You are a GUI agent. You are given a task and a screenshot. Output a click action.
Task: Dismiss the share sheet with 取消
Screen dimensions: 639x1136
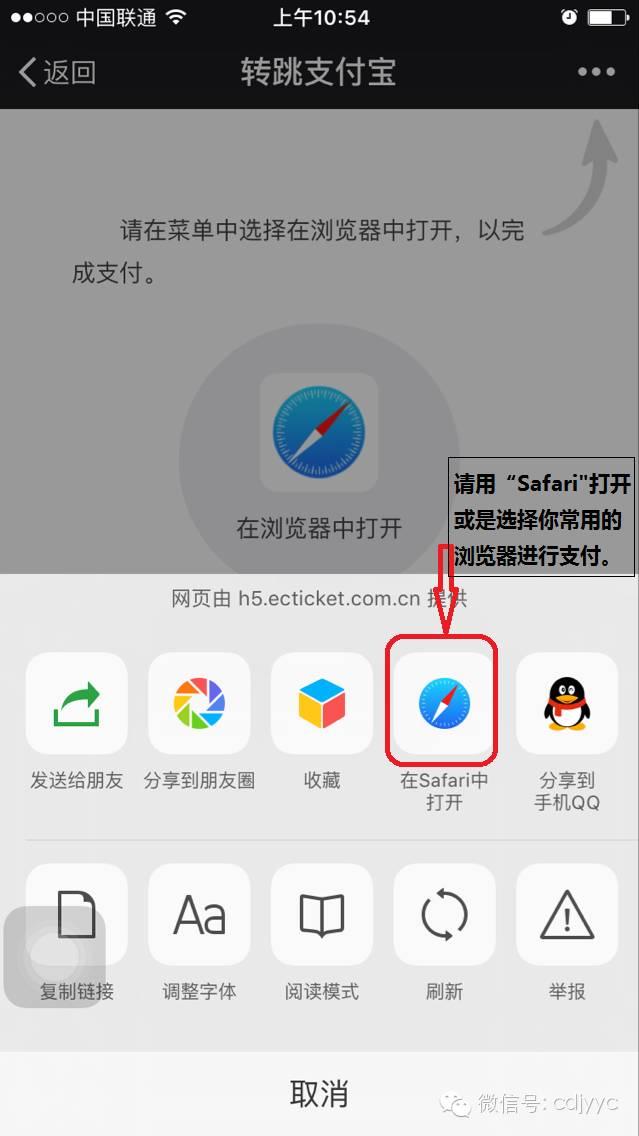click(x=320, y=1093)
